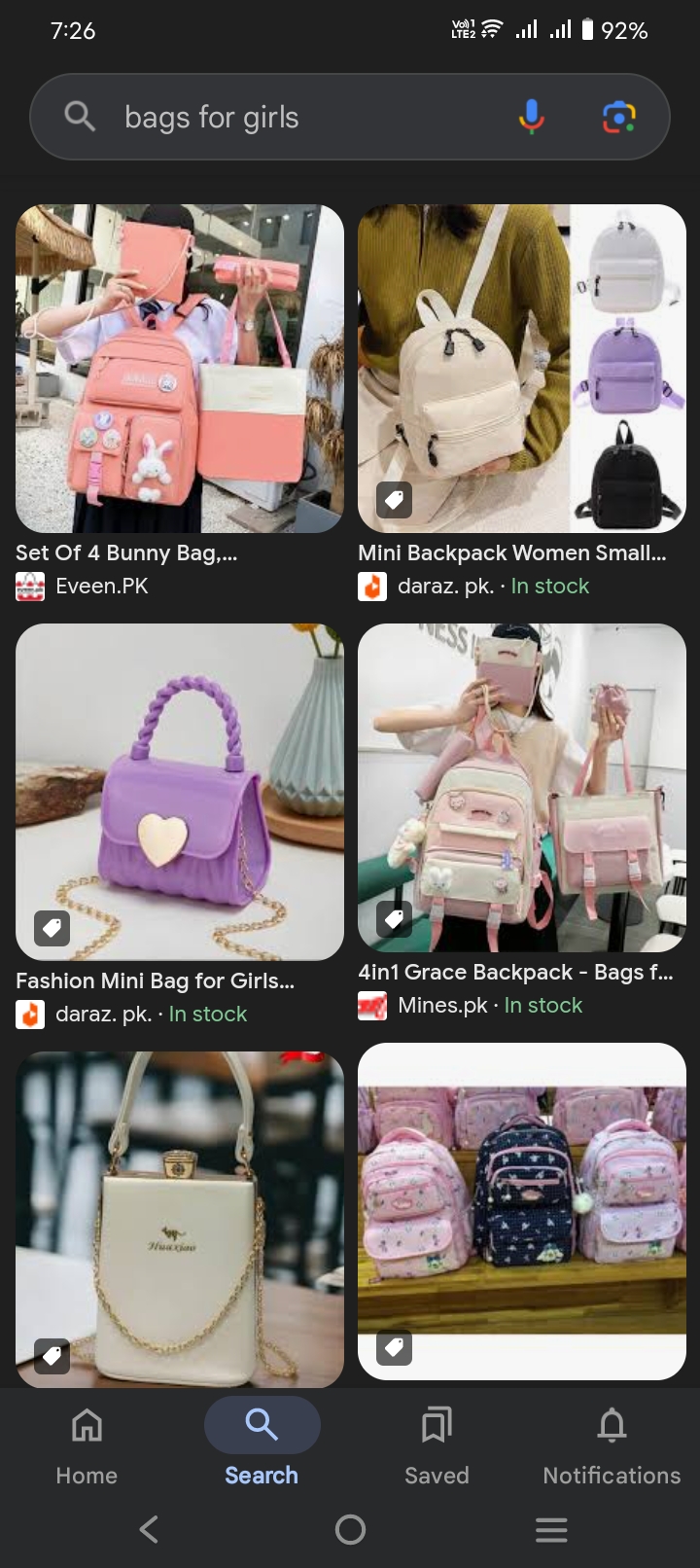The height and width of the screenshot is (1568, 700).
Task: Switch to the Saved tab
Action: point(437,1444)
